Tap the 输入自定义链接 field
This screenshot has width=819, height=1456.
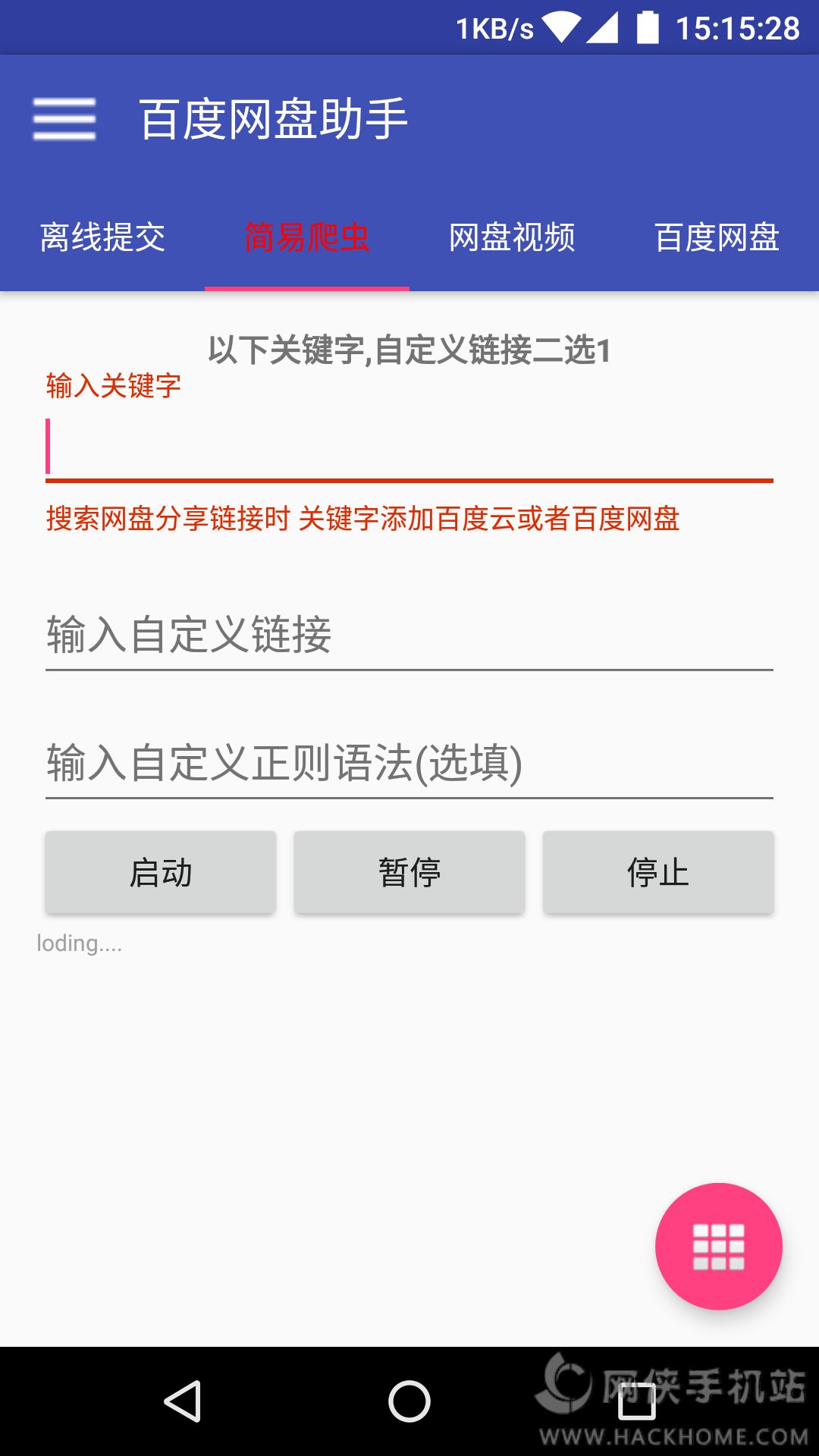tap(409, 635)
